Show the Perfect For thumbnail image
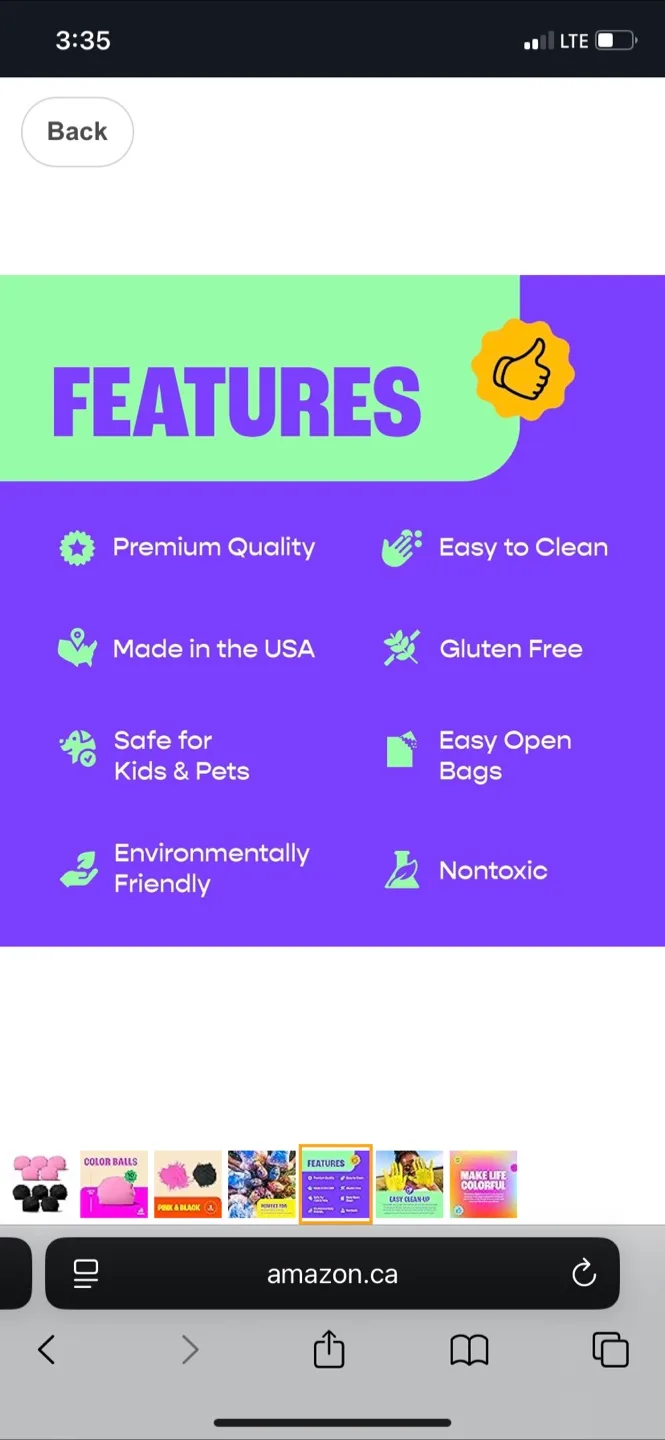This screenshot has width=665, height=1440. click(x=262, y=1184)
